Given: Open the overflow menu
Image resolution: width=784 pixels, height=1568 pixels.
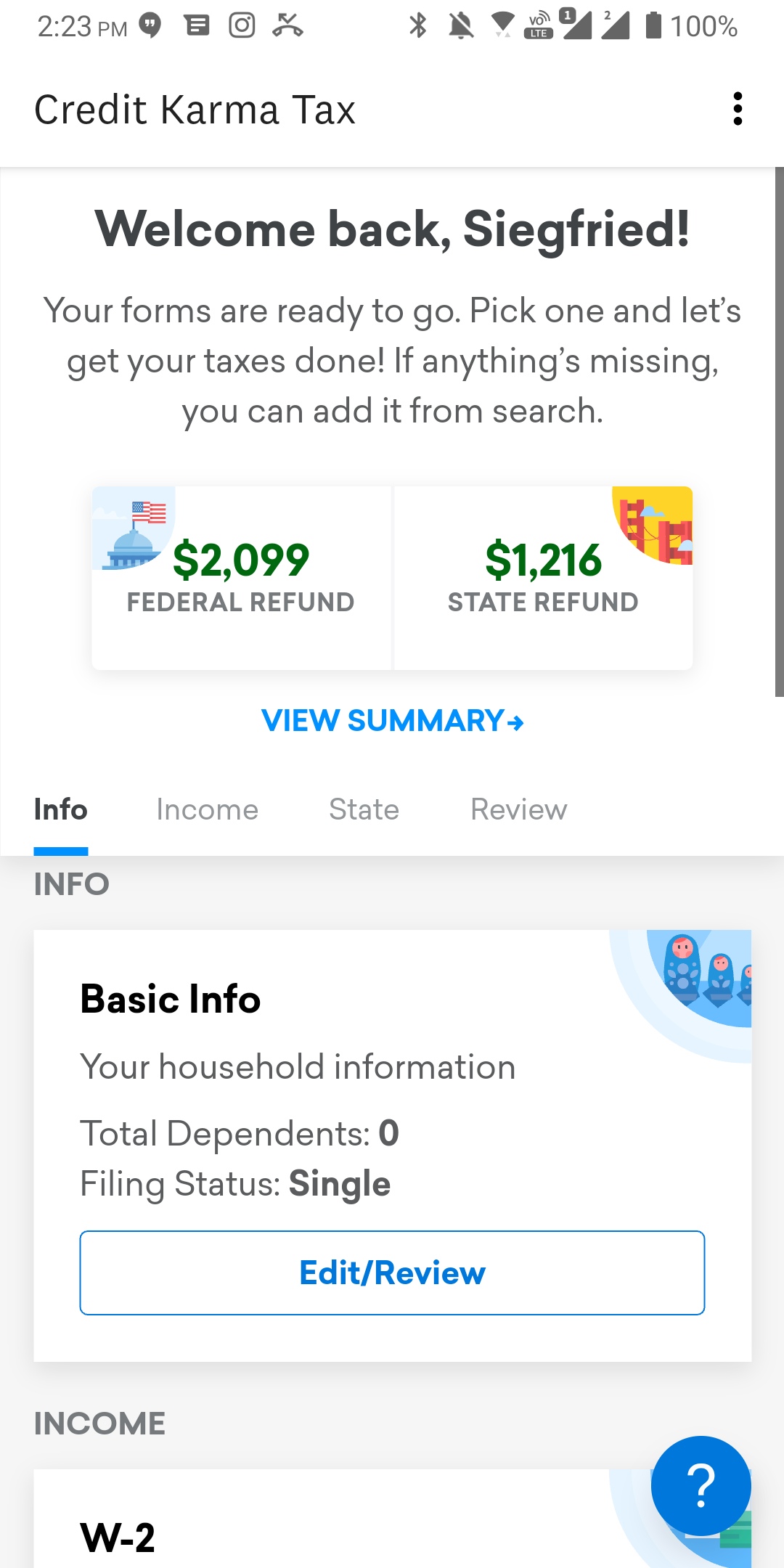Looking at the screenshot, I should point(738,109).
